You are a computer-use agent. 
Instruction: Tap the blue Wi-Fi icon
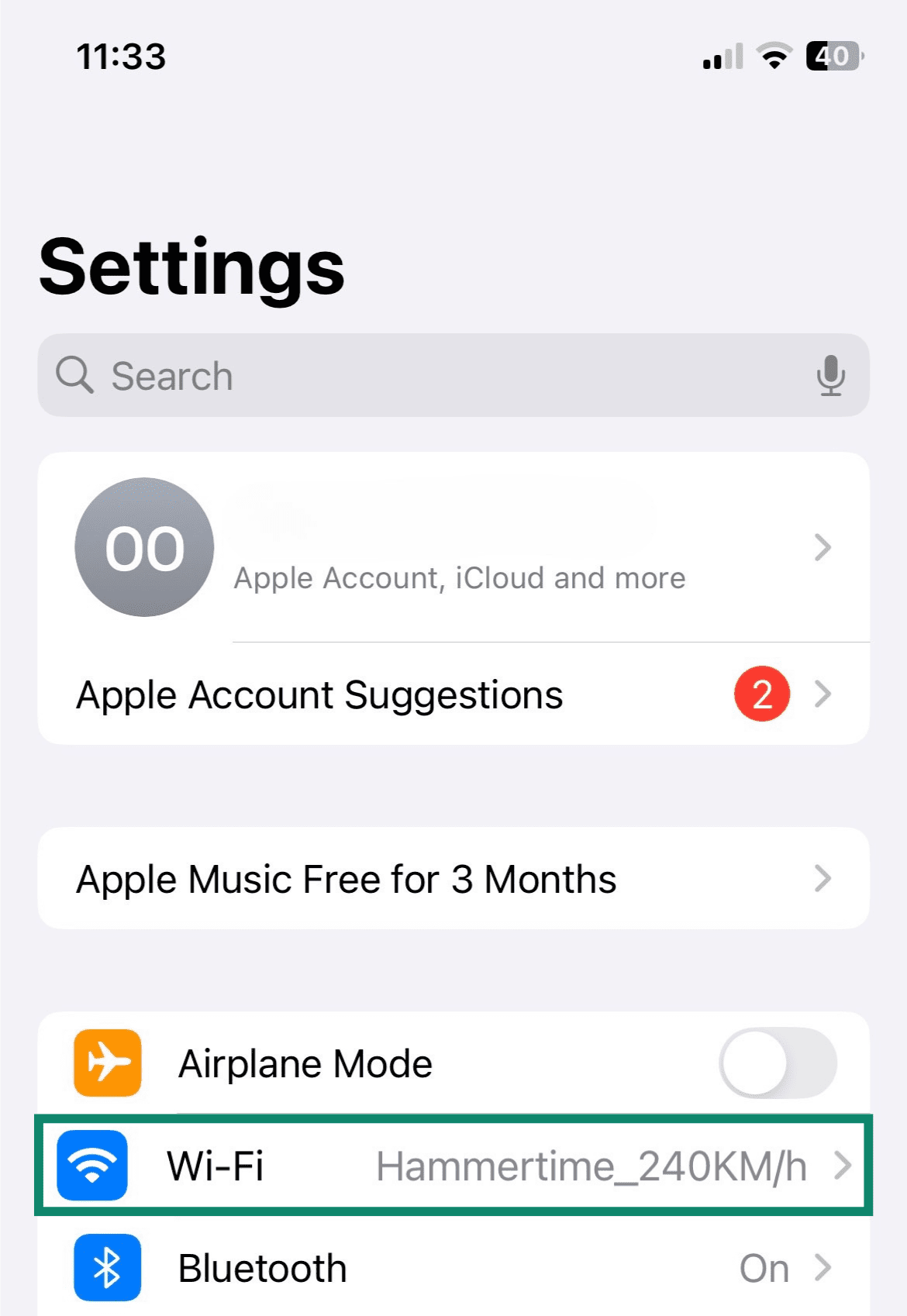click(91, 1166)
